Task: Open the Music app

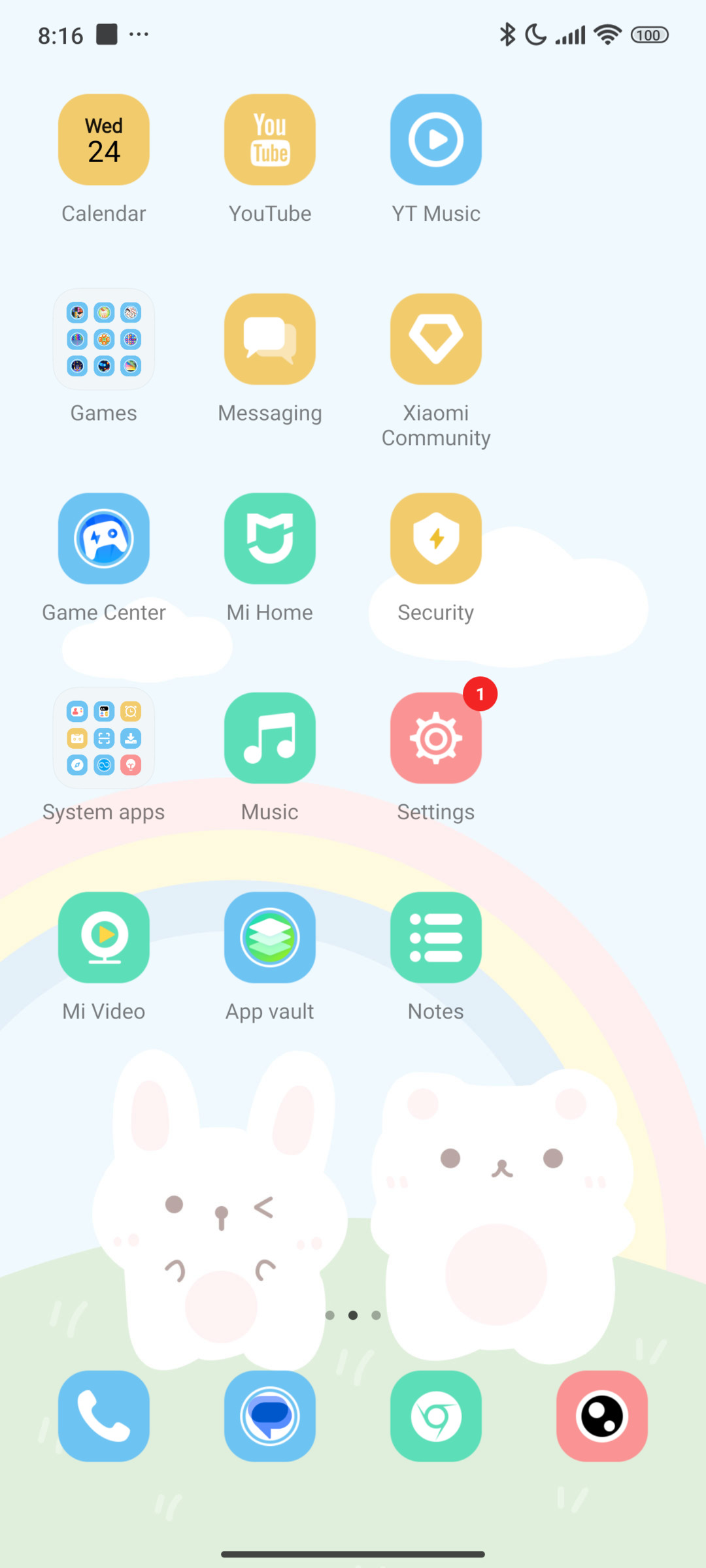Action: tap(270, 738)
